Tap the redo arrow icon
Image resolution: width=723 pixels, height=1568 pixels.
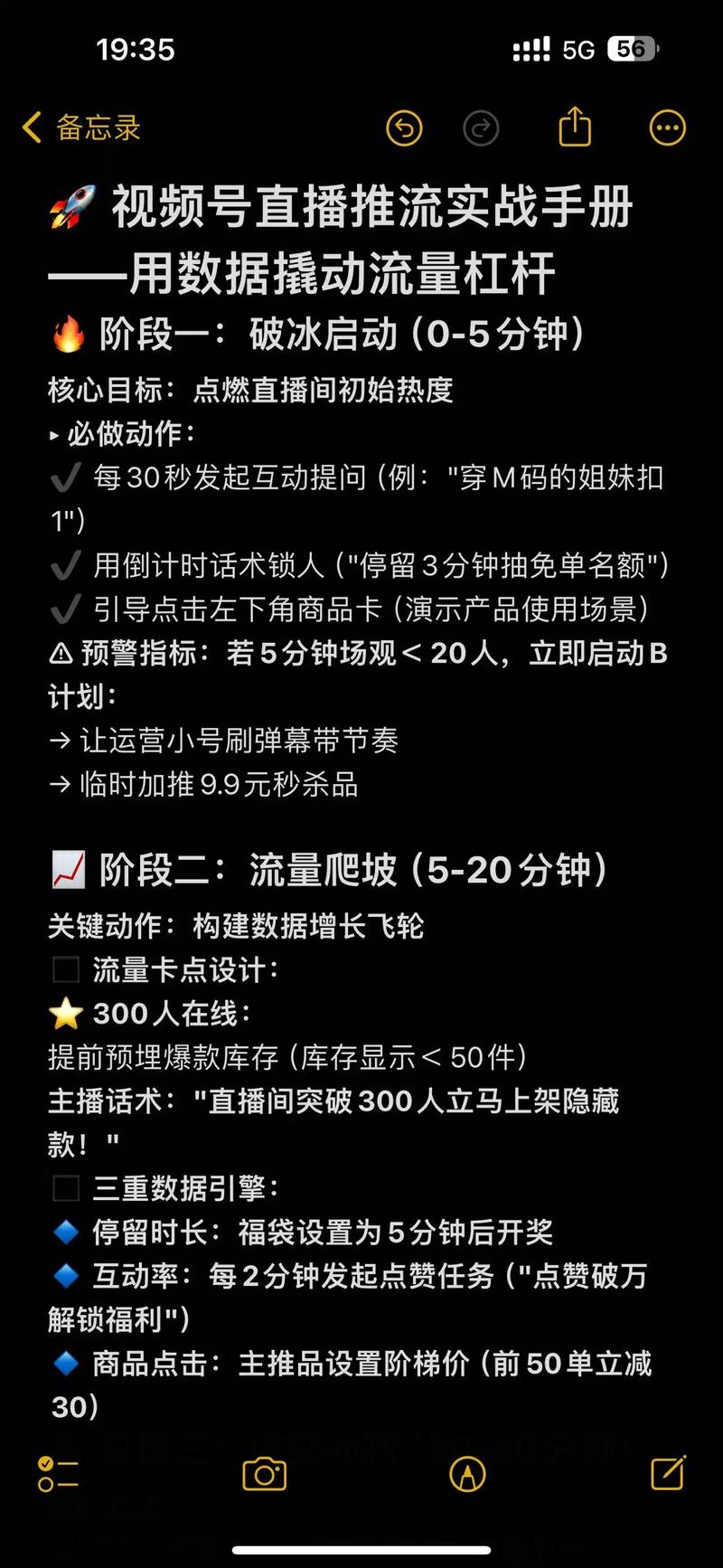coord(482,128)
